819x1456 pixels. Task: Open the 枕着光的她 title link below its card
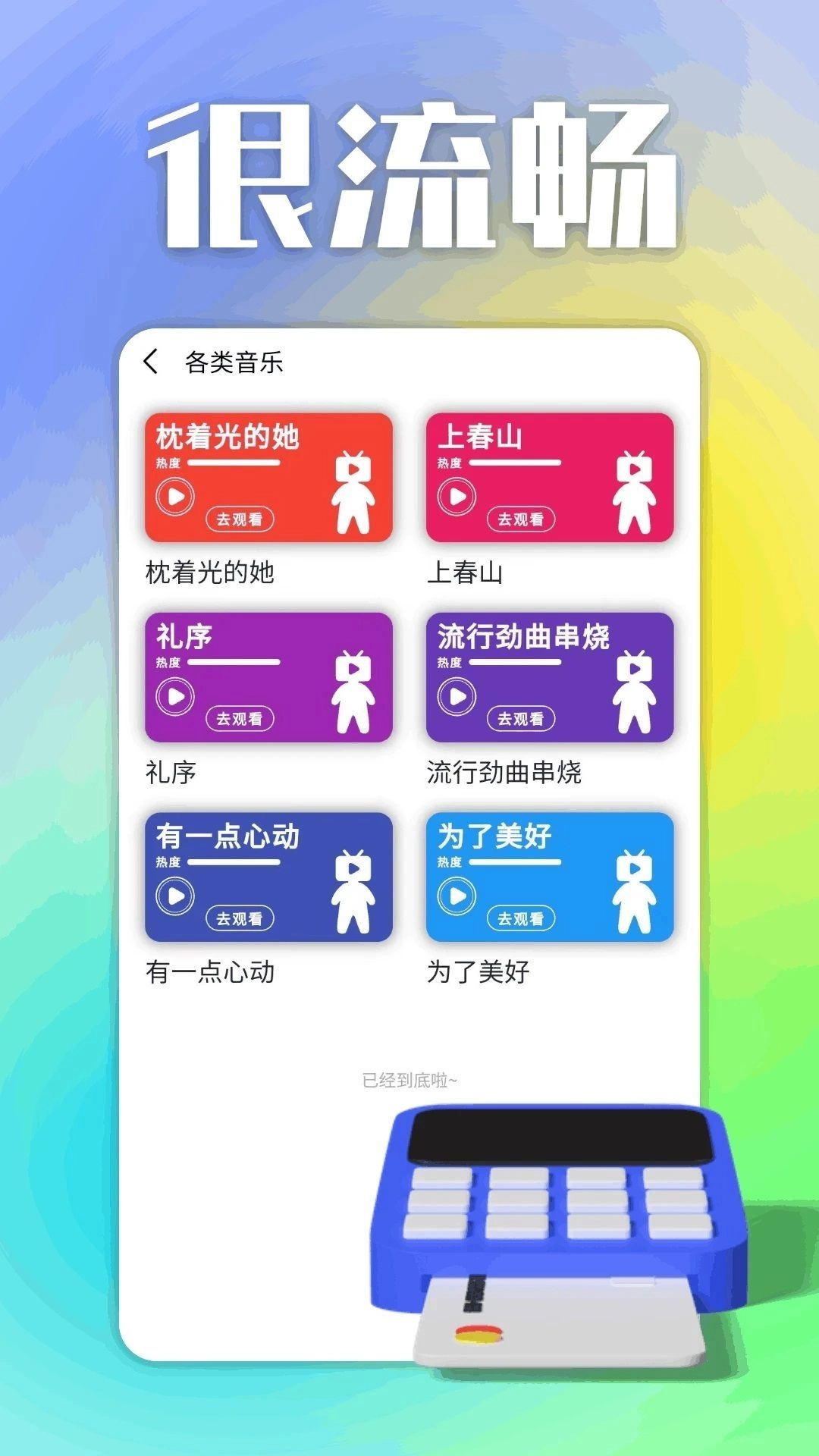(x=209, y=574)
